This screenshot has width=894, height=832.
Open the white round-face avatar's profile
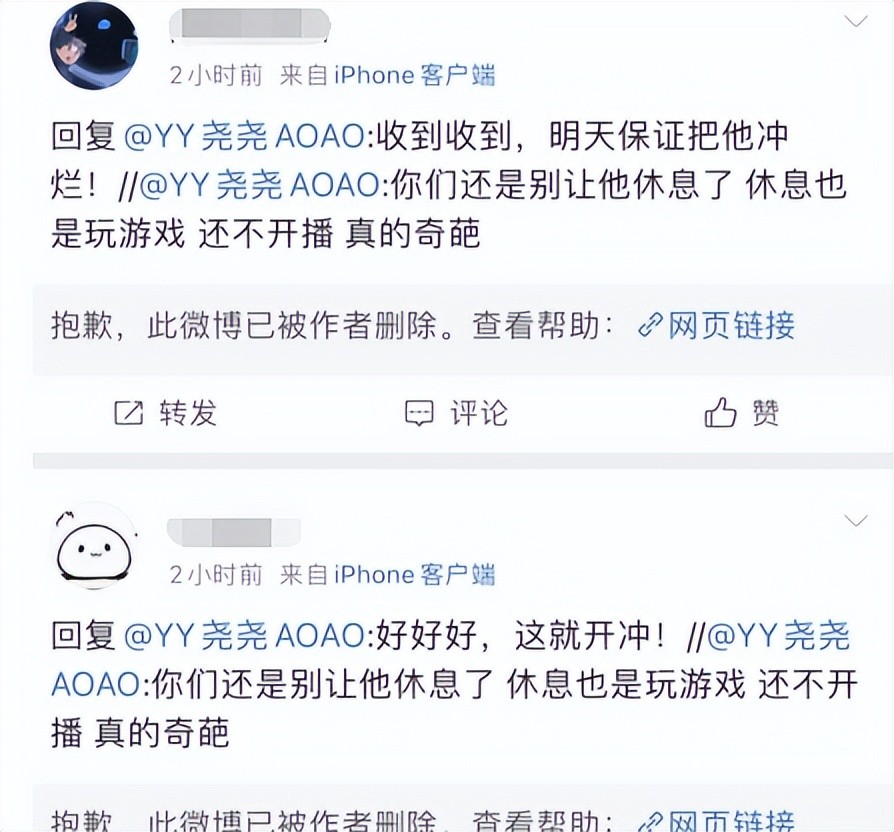[x=94, y=548]
